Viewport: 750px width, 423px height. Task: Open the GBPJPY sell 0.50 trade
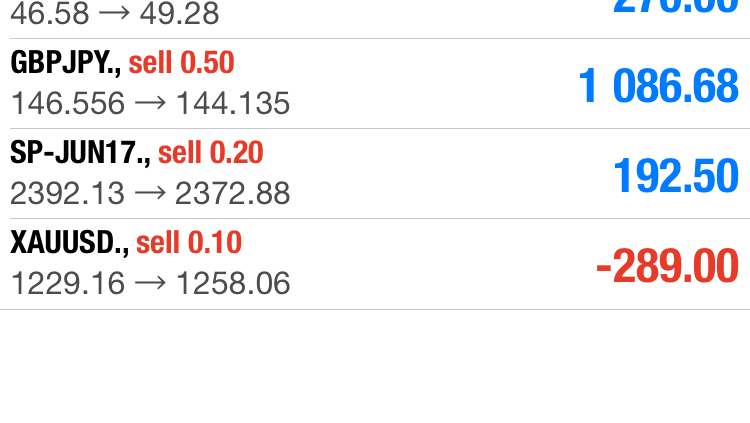coord(374,84)
